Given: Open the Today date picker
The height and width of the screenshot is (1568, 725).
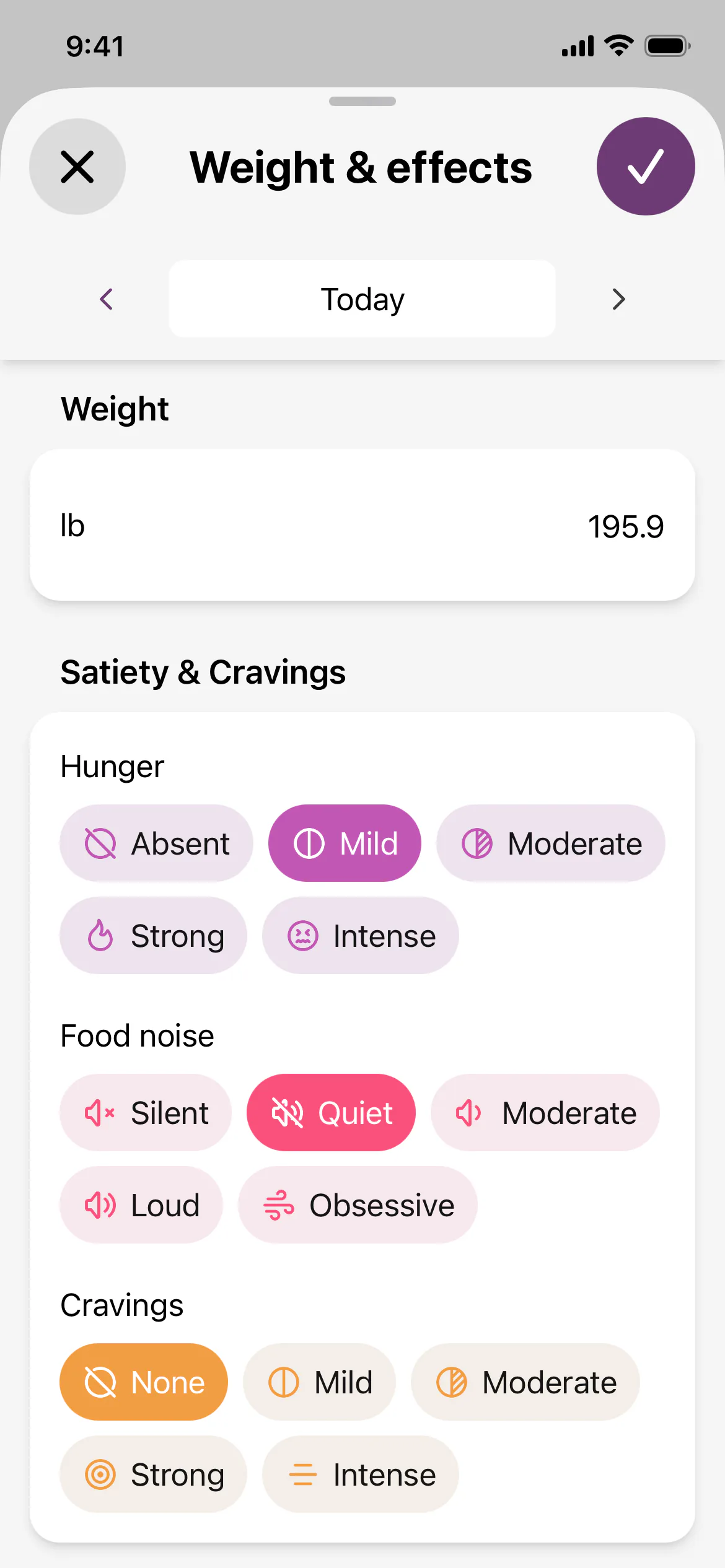Looking at the screenshot, I should (362, 299).
